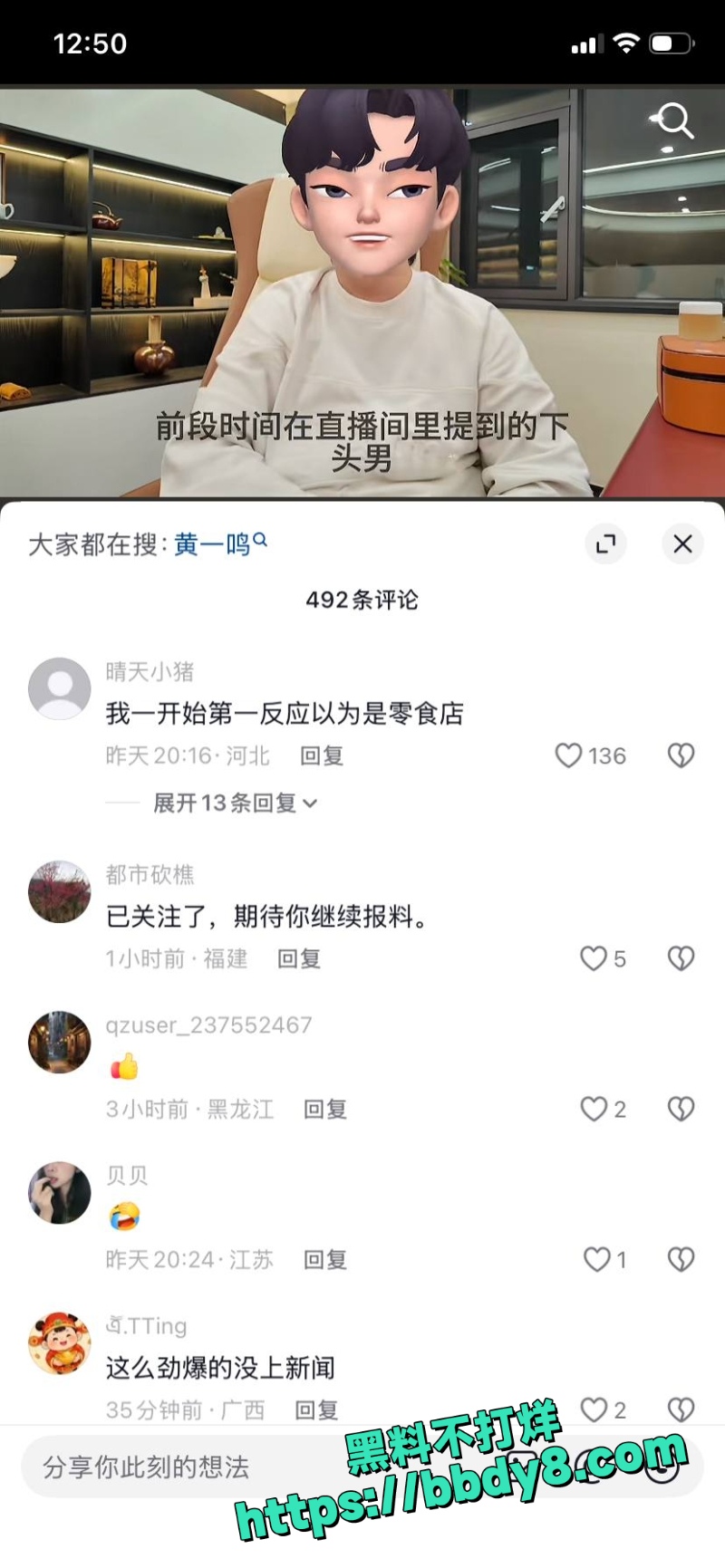Tap the comment box 分享你此刻的想法
The height and width of the screenshot is (1568, 725).
pos(181,1467)
